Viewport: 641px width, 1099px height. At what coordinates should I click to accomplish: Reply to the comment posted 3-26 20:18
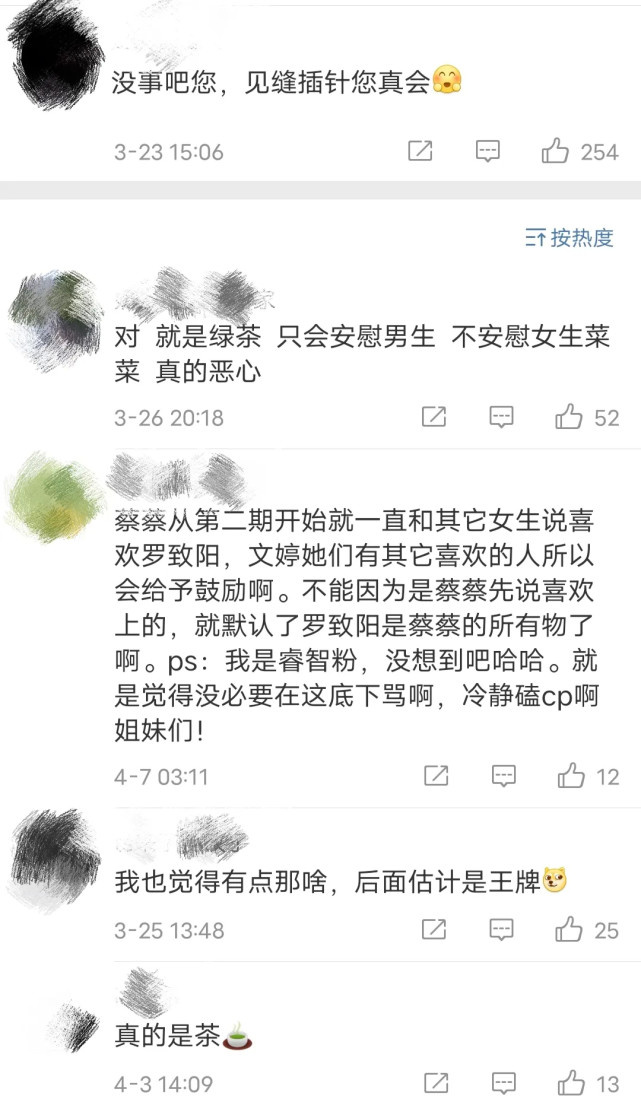(501, 417)
